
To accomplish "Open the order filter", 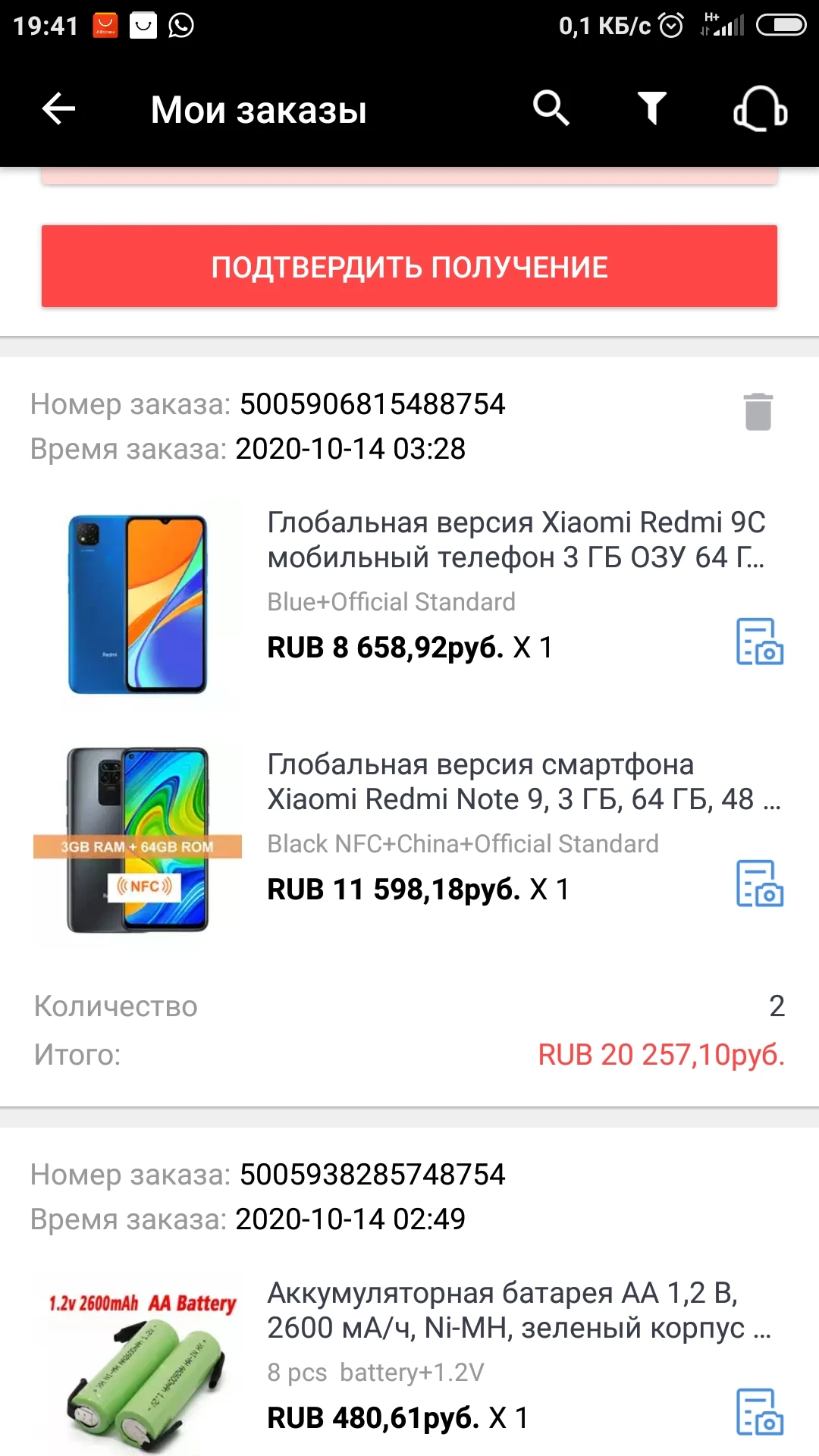I will [x=651, y=108].
